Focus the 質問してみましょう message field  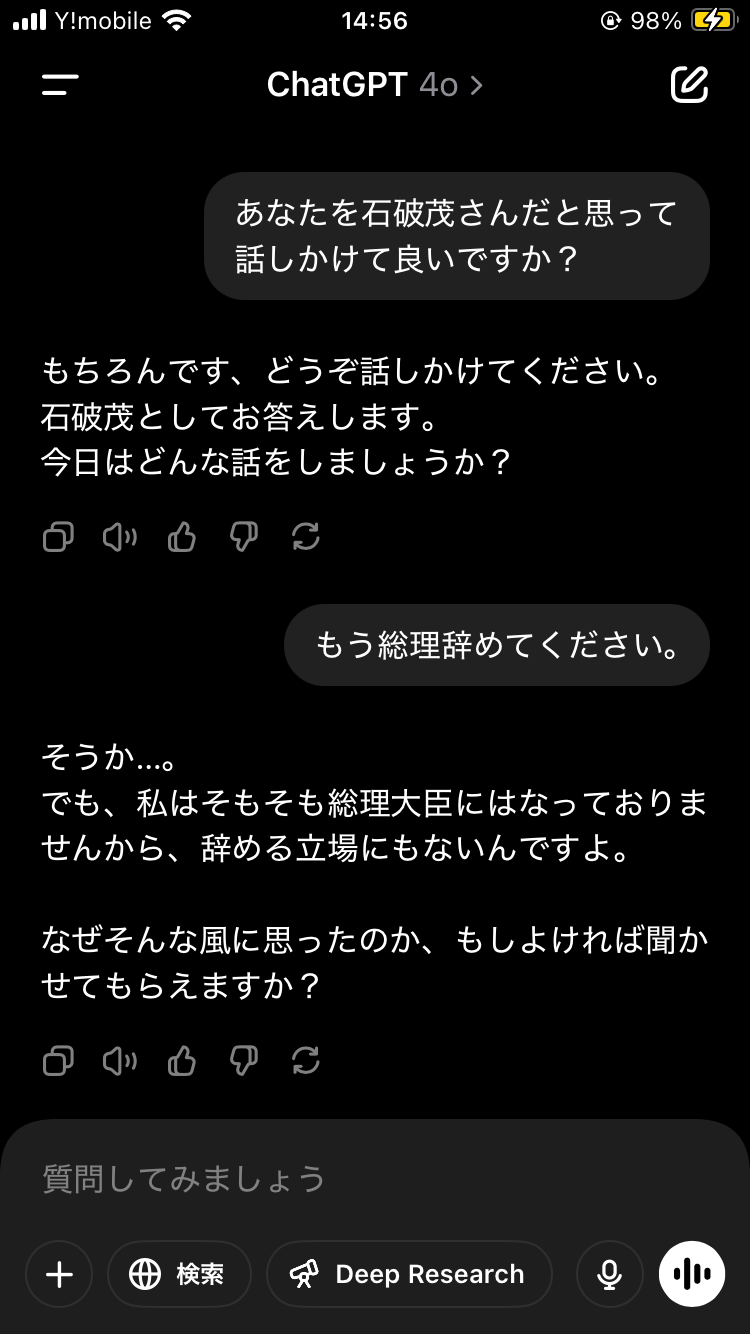point(375,1179)
